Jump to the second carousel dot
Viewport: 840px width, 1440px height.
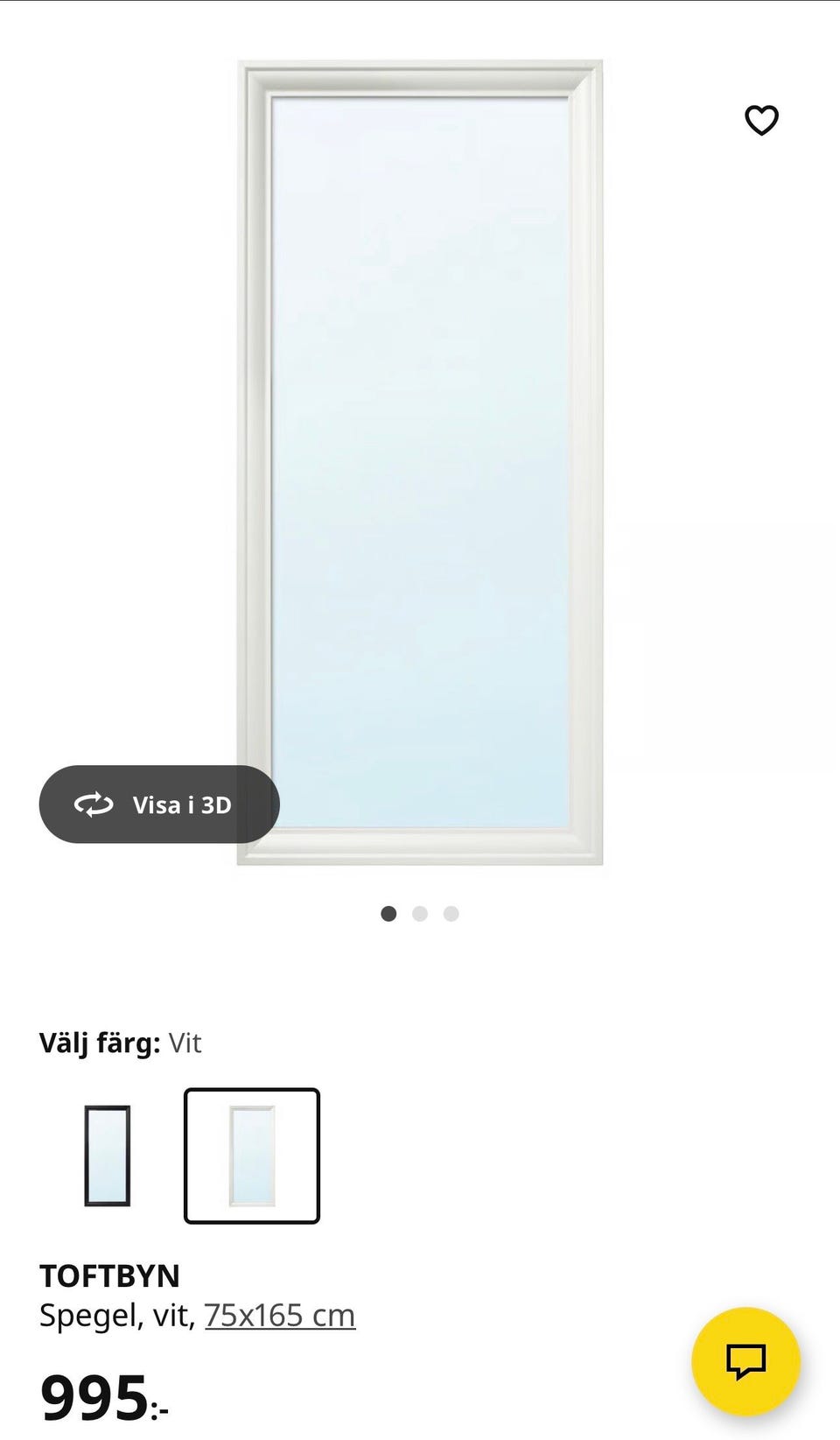420,913
